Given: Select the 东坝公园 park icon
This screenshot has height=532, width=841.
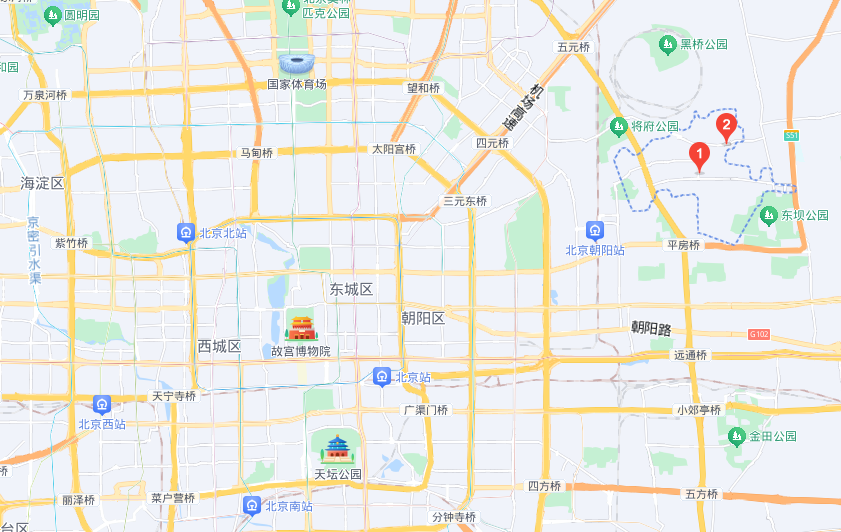Looking at the screenshot, I should click(768, 215).
